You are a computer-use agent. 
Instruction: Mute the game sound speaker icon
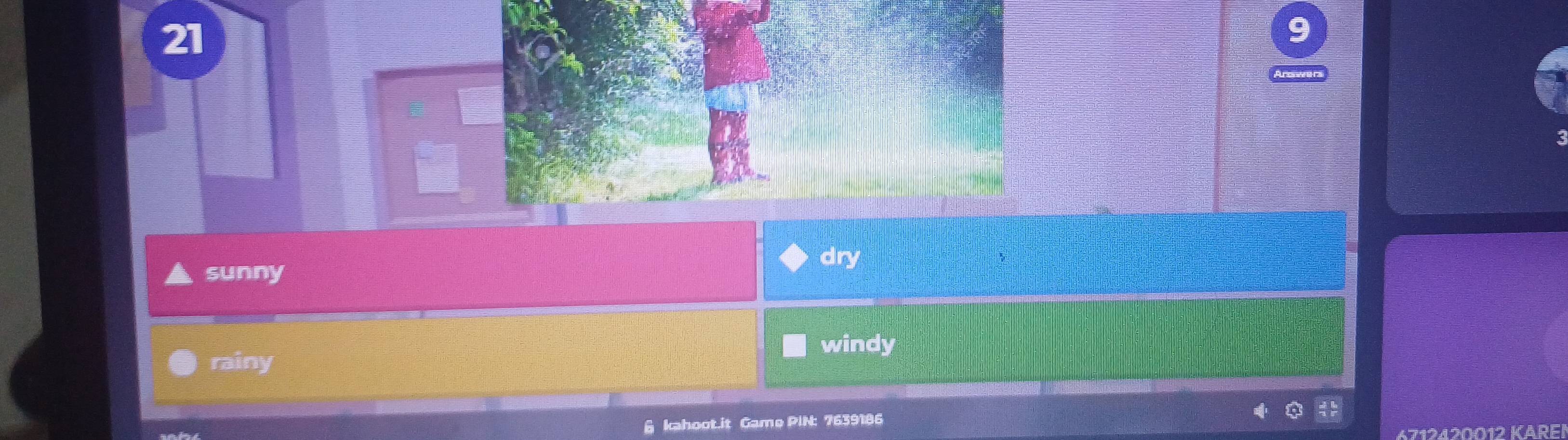1261,411
